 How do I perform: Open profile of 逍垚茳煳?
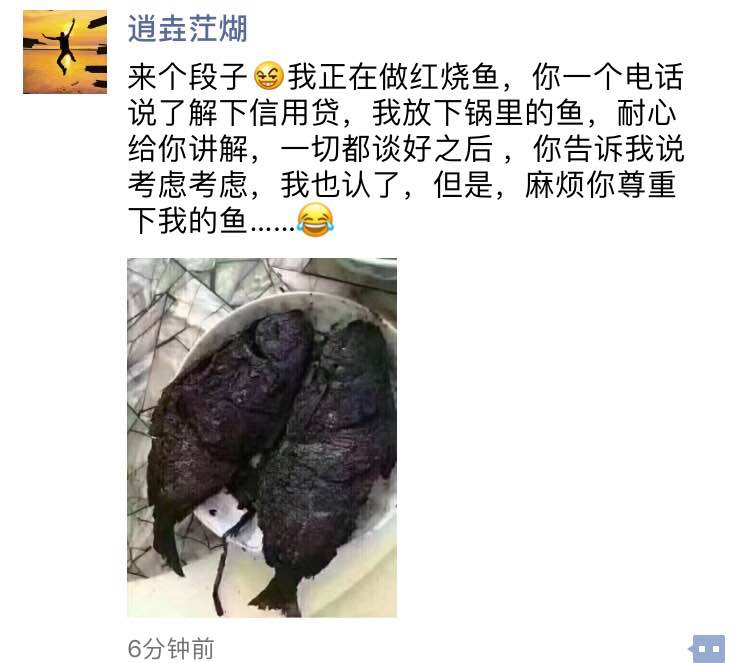coord(186,28)
